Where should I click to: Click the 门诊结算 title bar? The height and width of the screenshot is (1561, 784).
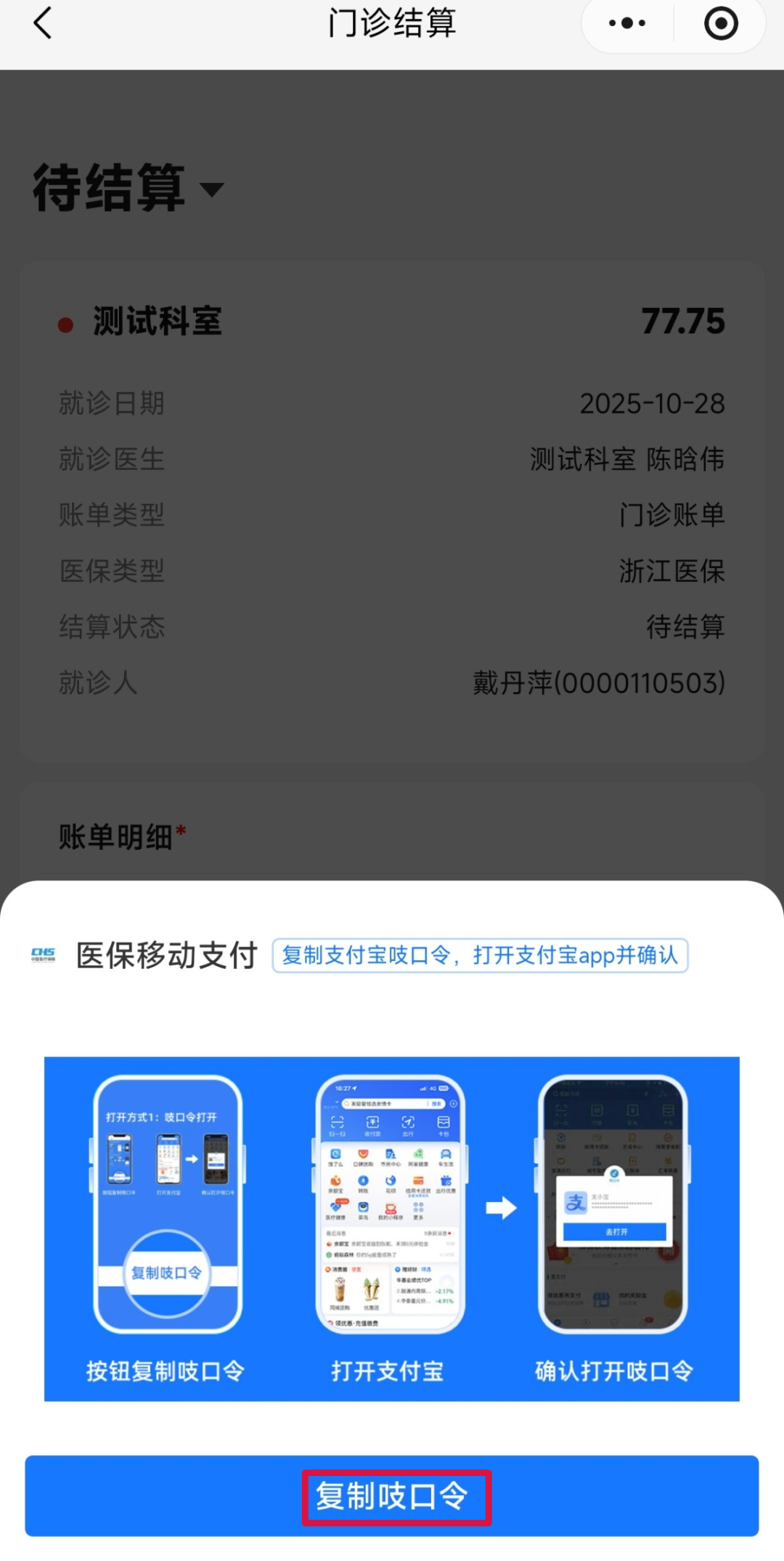click(x=392, y=23)
